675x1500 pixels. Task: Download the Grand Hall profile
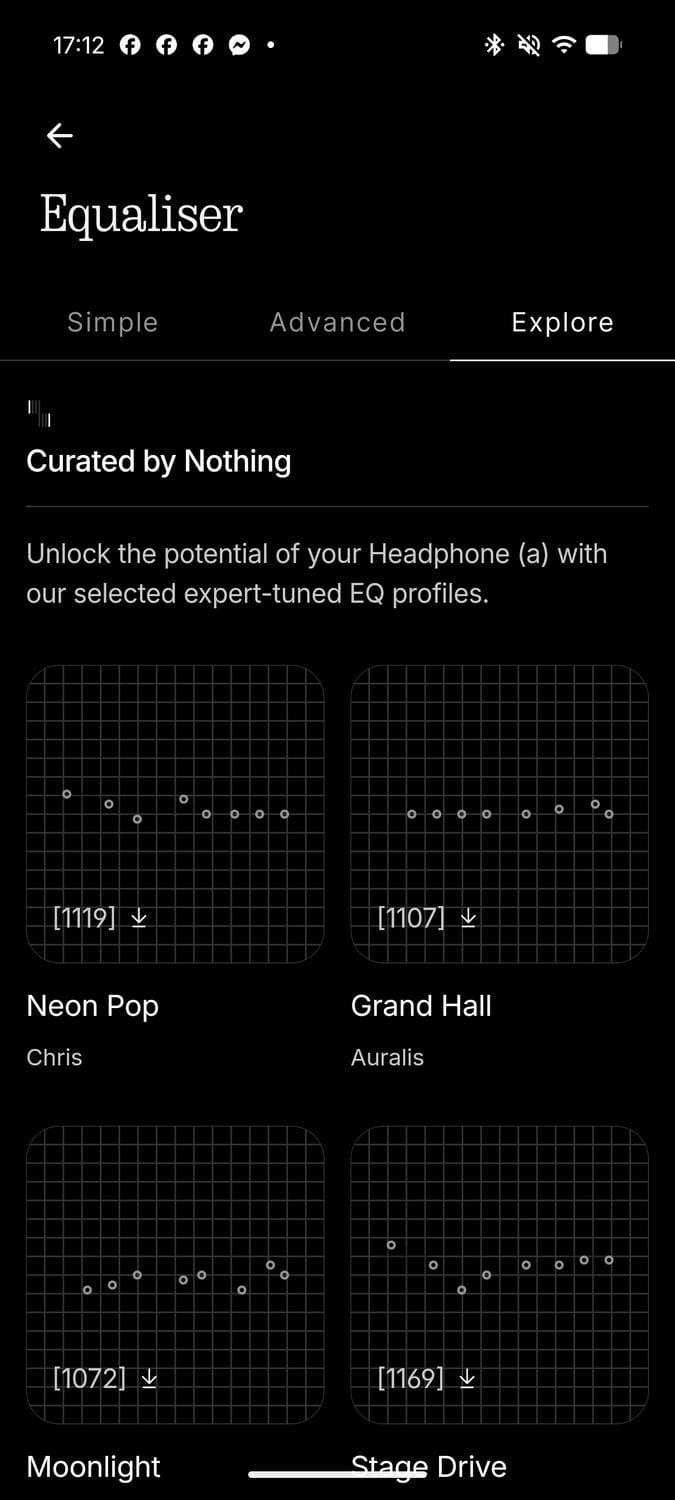[x=467, y=917]
